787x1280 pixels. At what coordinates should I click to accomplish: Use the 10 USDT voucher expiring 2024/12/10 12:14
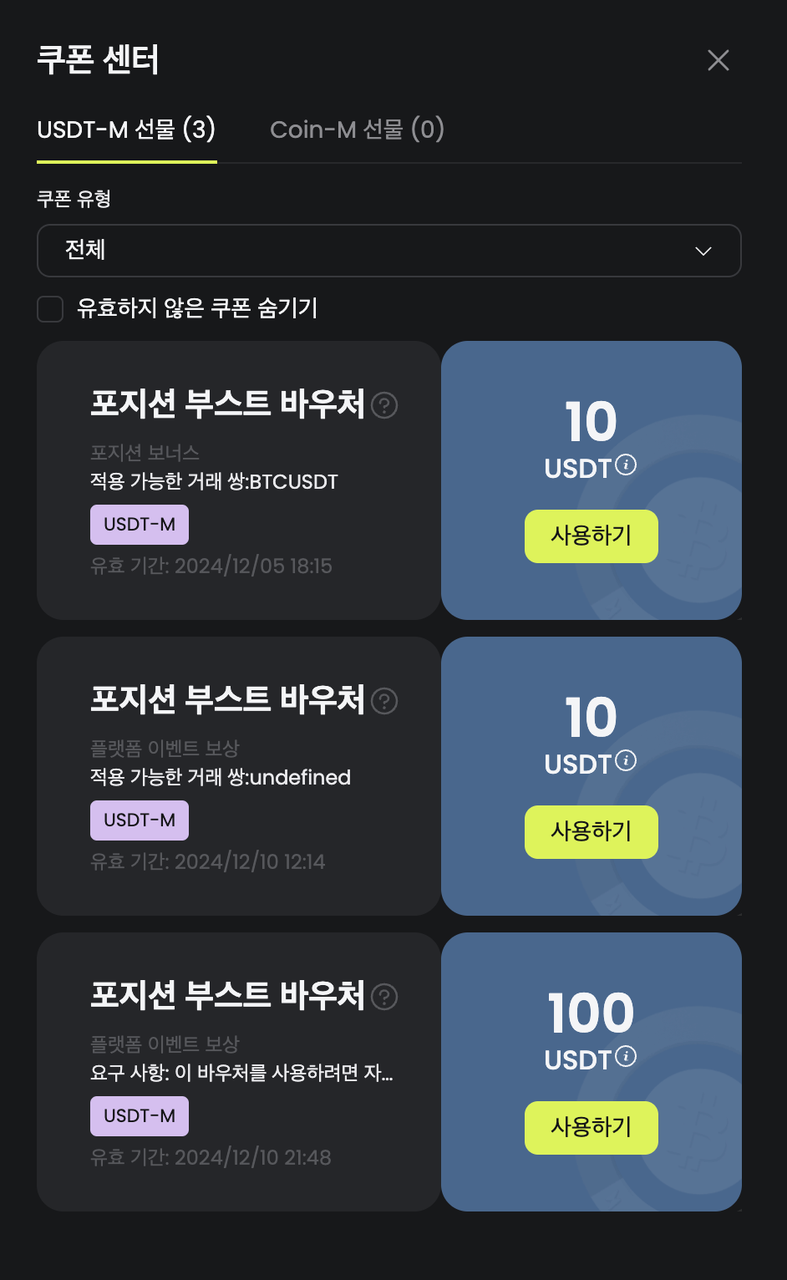[591, 832]
